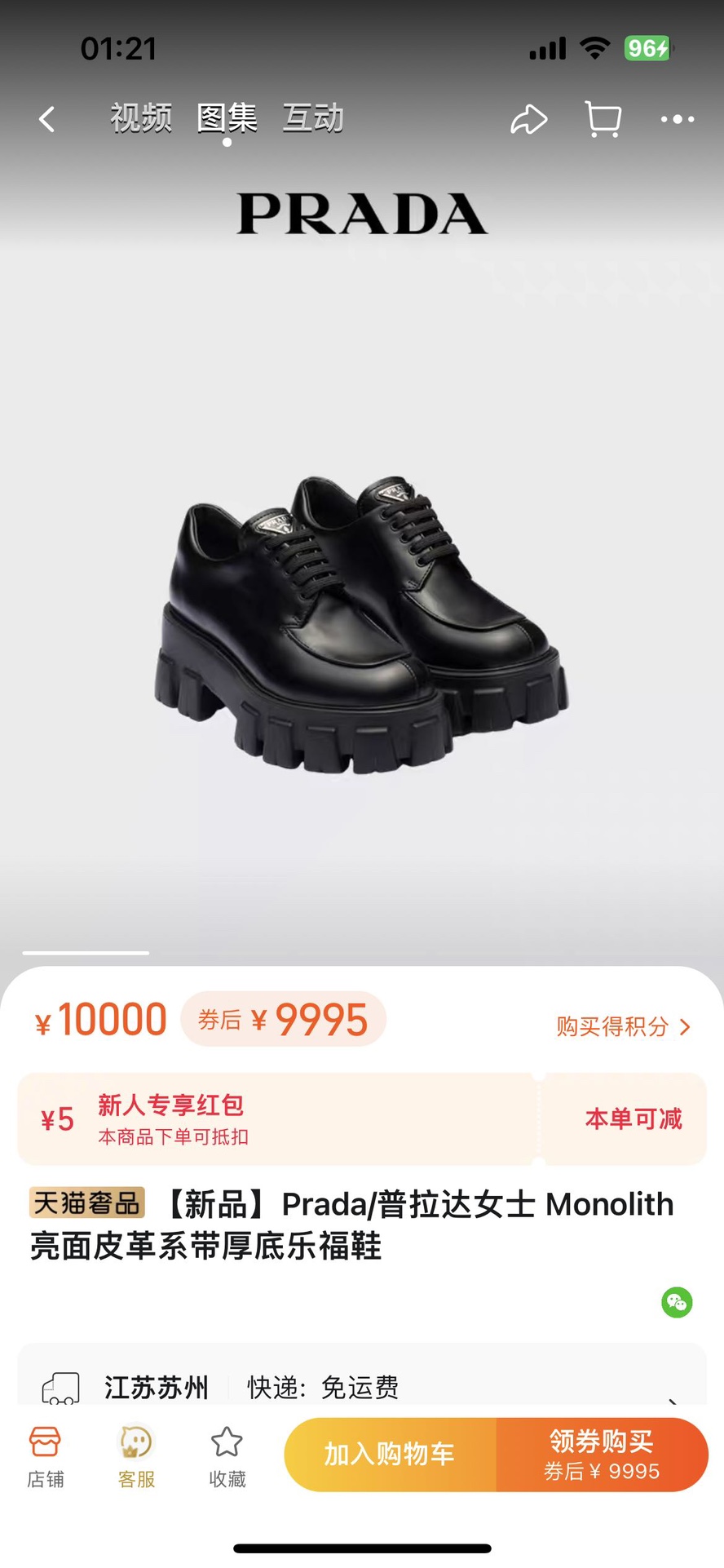Share this Prada product
The width and height of the screenshot is (724, 1568).
tap(528, 120)
